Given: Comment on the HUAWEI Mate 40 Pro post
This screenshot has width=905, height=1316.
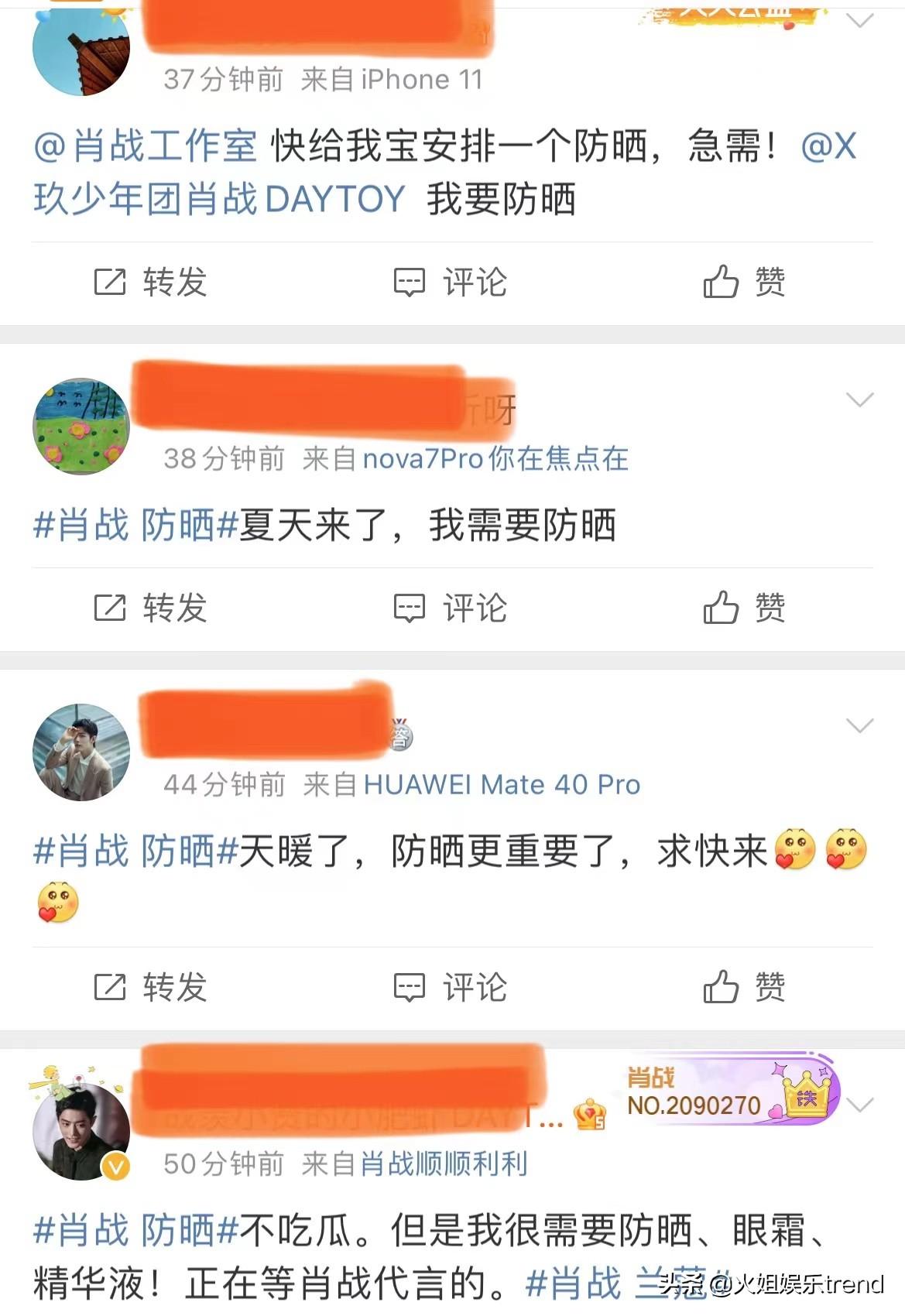Looking at the screenshot, I should click(451, 987).
